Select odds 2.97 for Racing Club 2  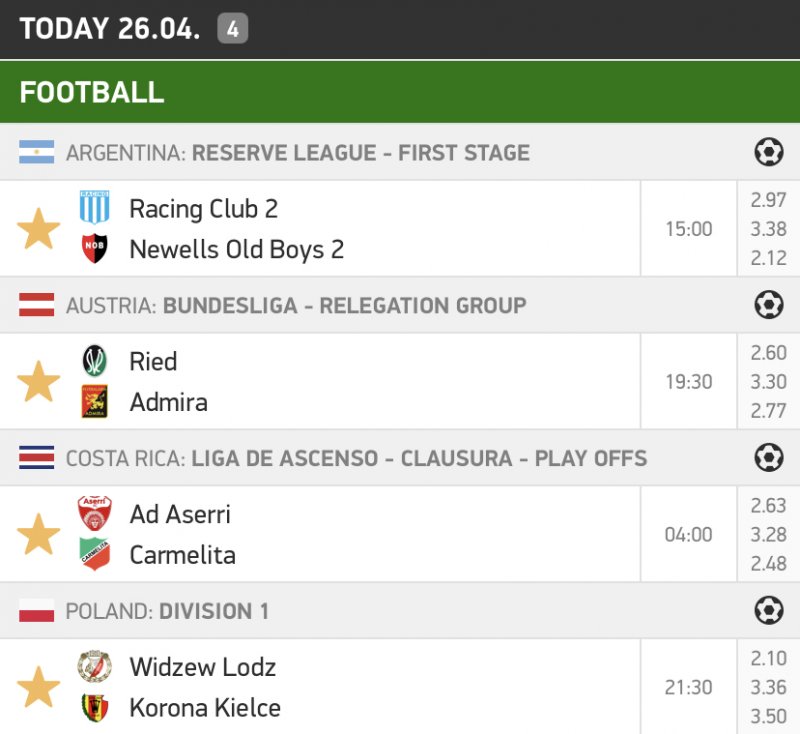tap(768, 201)
